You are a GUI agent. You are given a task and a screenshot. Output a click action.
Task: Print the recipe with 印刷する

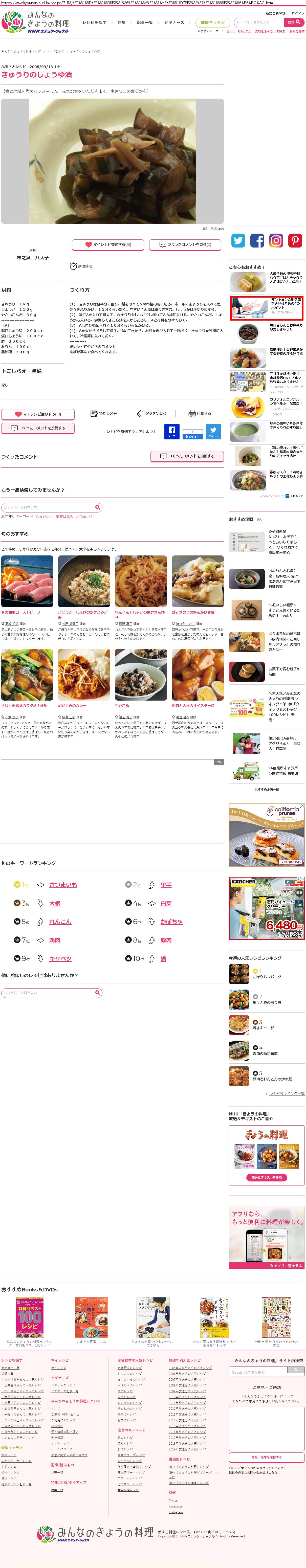[200, 413]
